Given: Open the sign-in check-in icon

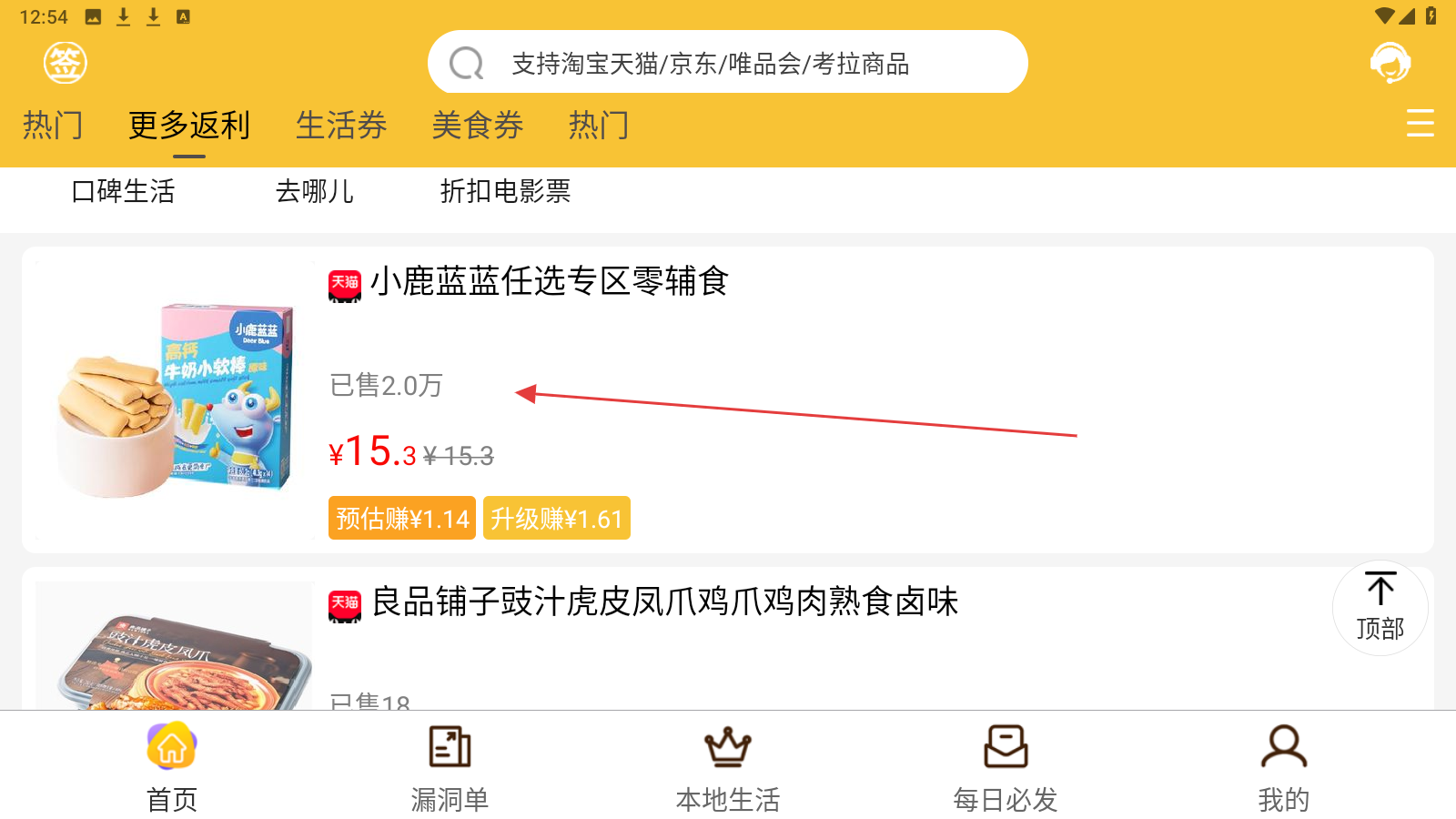Looking at the screenshot, I should [x=66, y=63].
